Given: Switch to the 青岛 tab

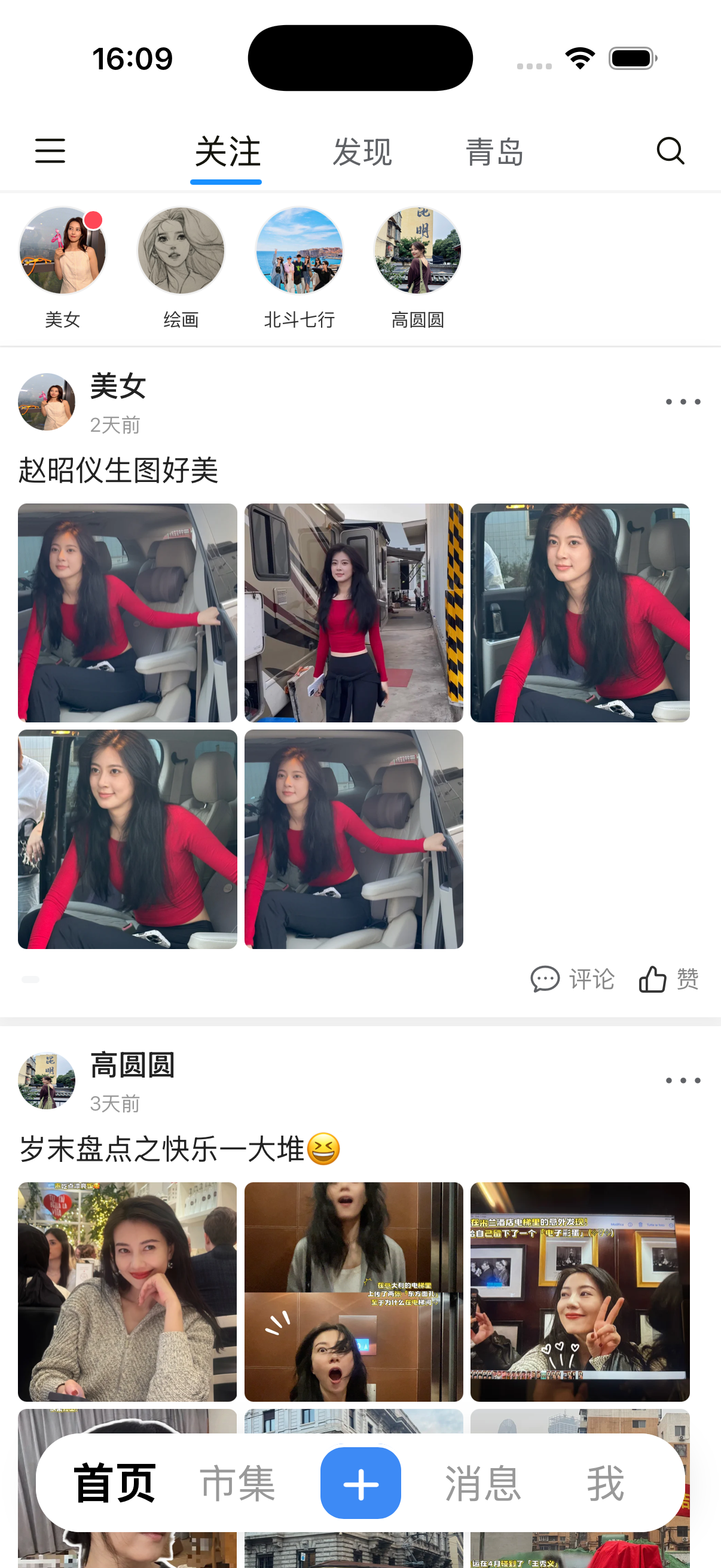Looking at the screenshot, I should point(494,151).
